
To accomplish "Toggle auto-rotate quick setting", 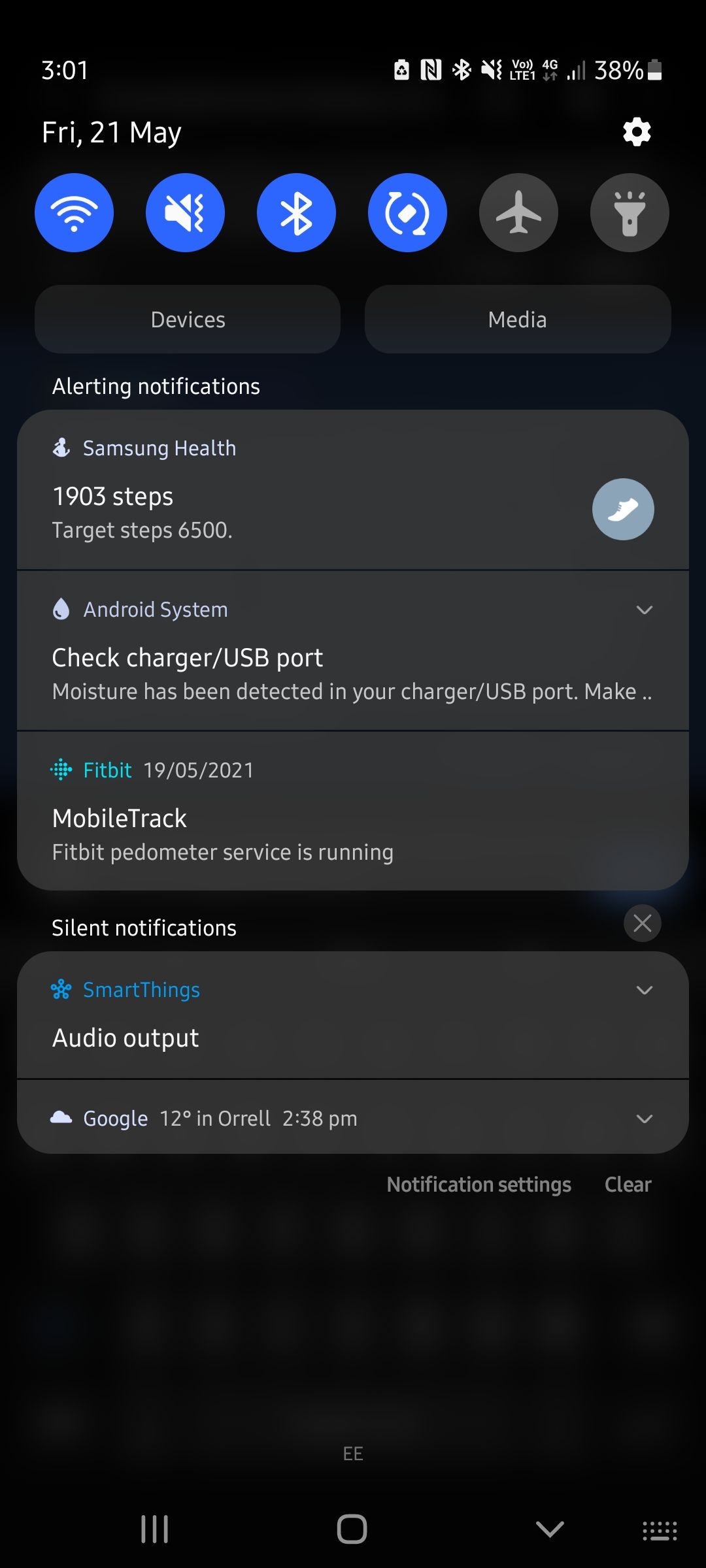I will point(407,212).
